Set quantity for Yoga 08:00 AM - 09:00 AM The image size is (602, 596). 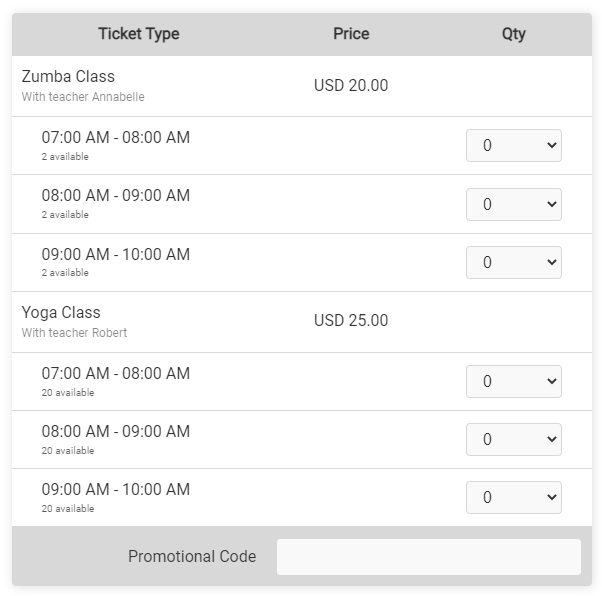[x=513, y=439]
